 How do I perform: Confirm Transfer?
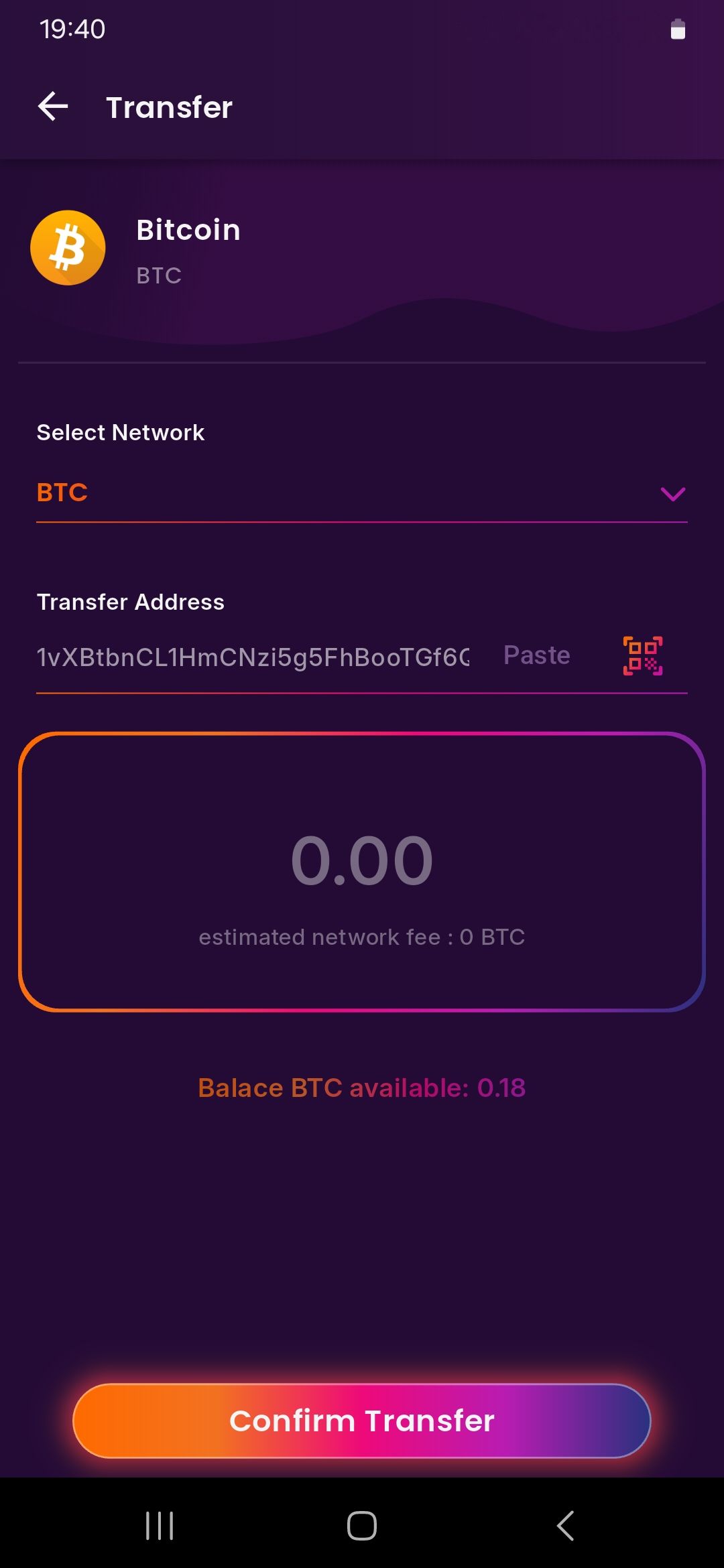point(362,1421)
